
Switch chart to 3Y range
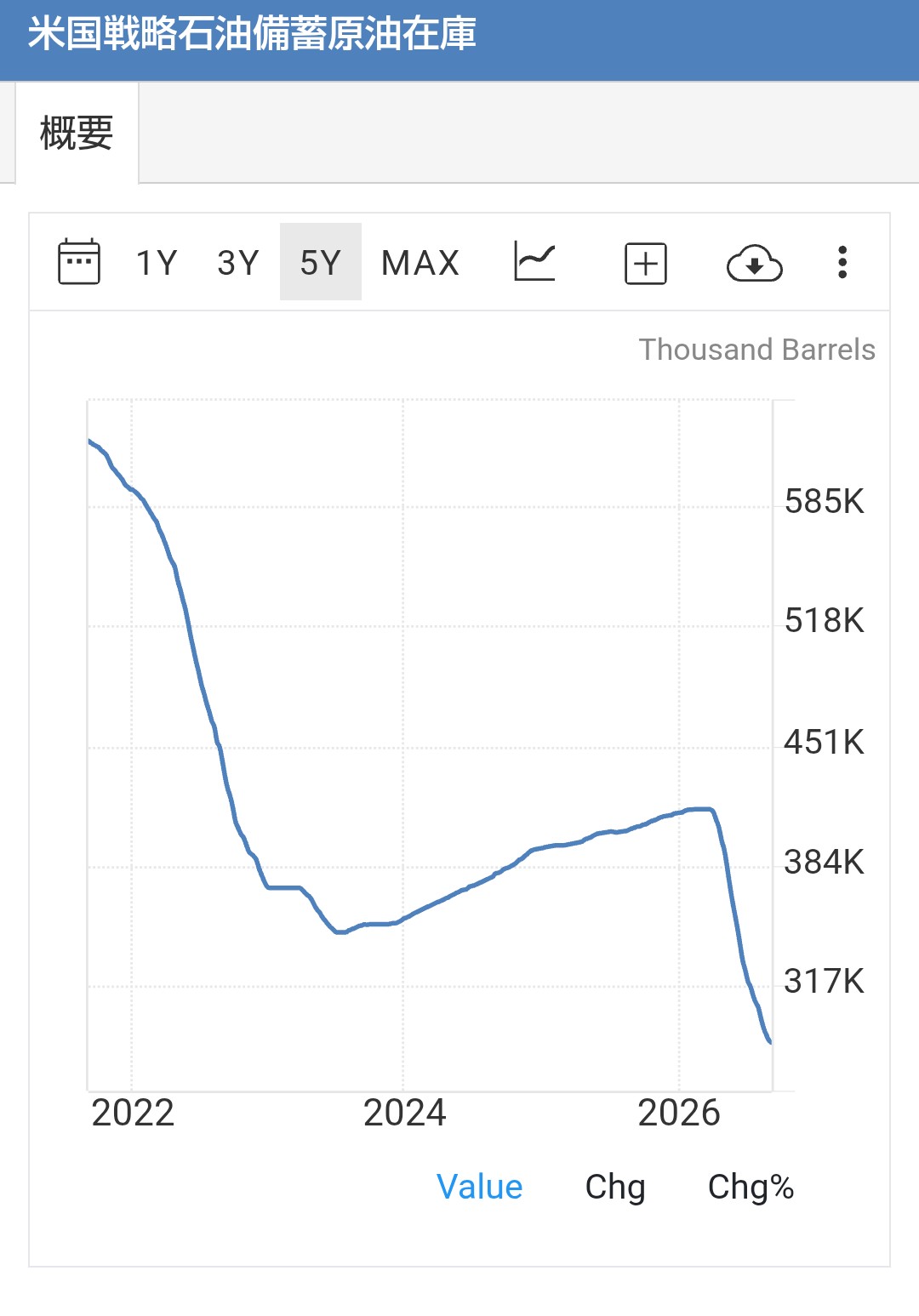coord(238,263)
